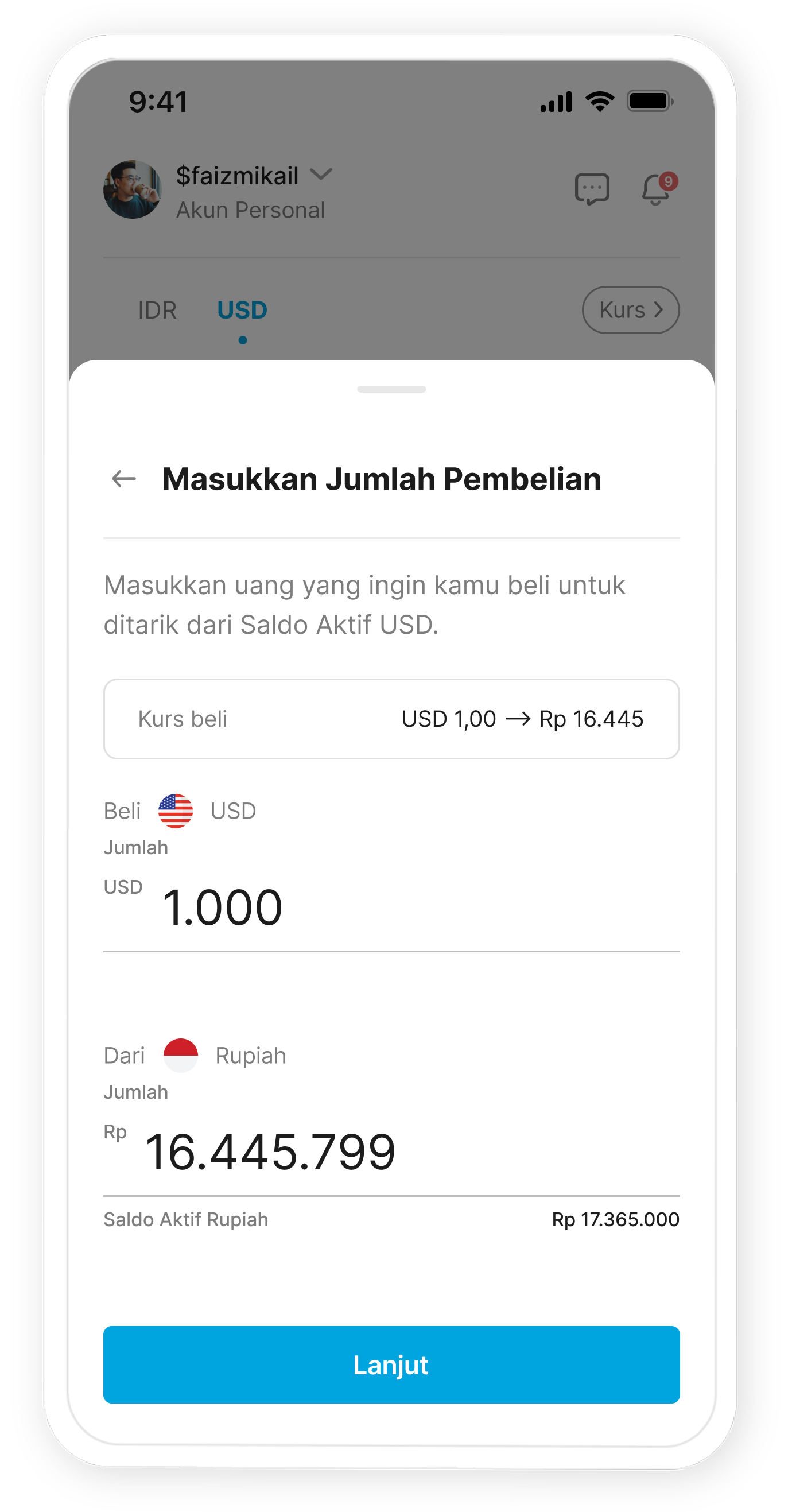Select the USD tab

242,310
